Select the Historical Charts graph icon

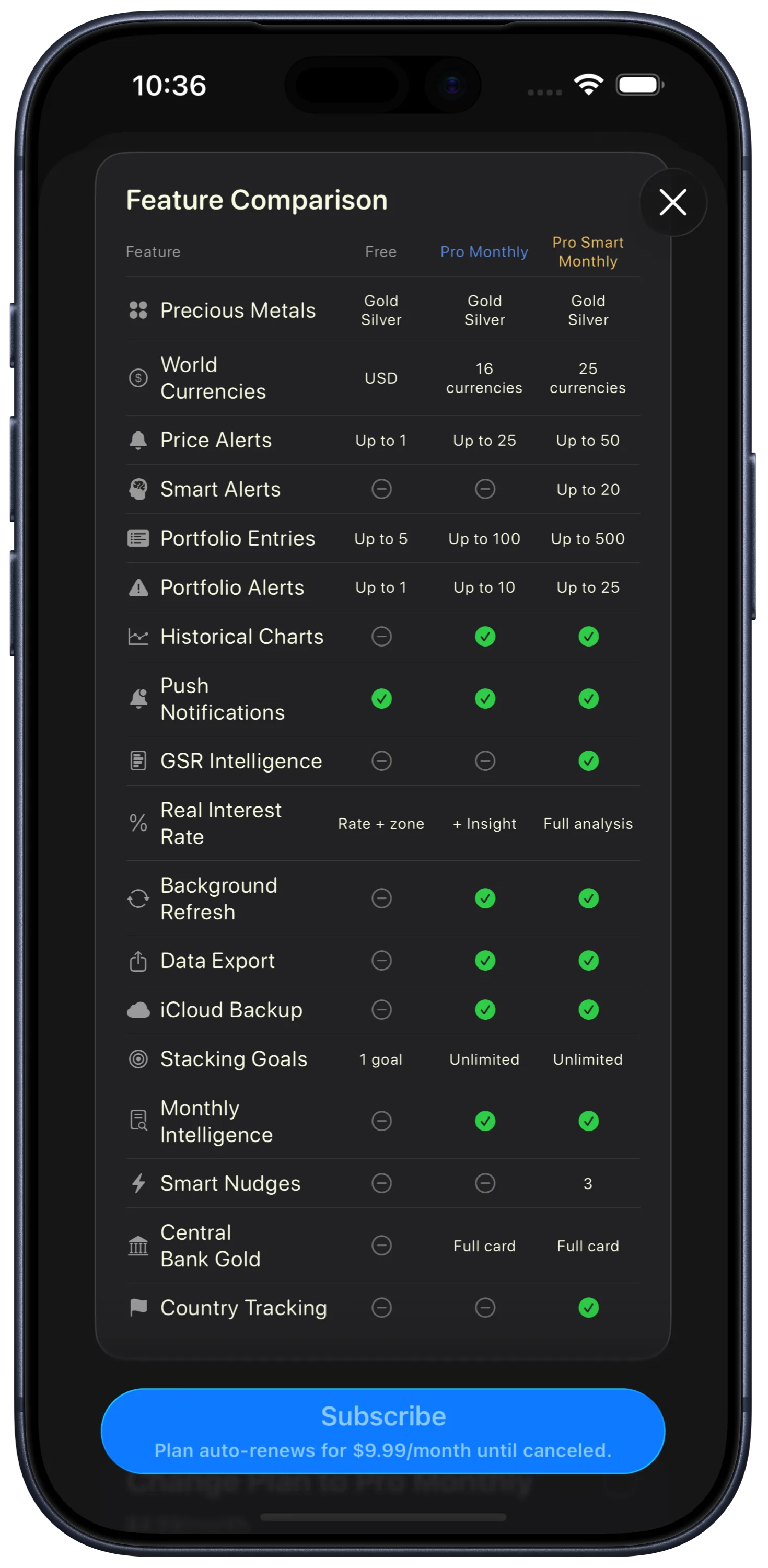coord(139,636)
